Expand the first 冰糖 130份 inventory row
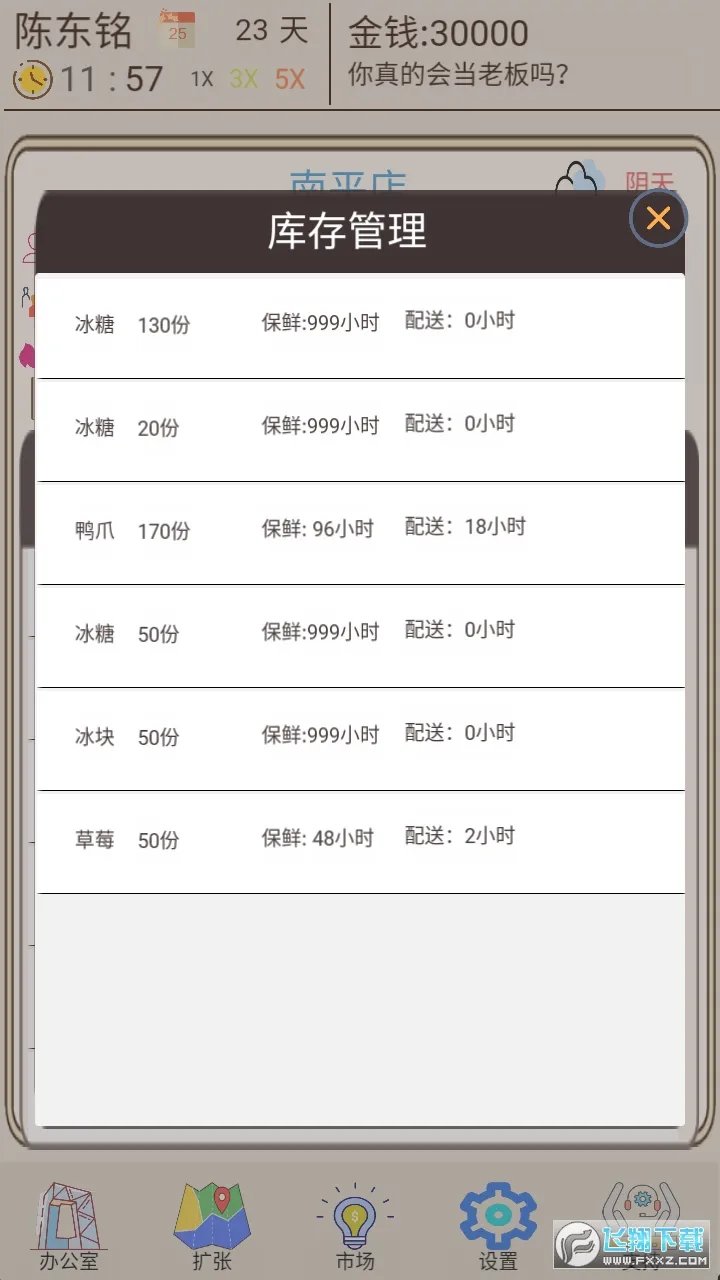This screenshot has height=1280, width=720. coord(360,324)
